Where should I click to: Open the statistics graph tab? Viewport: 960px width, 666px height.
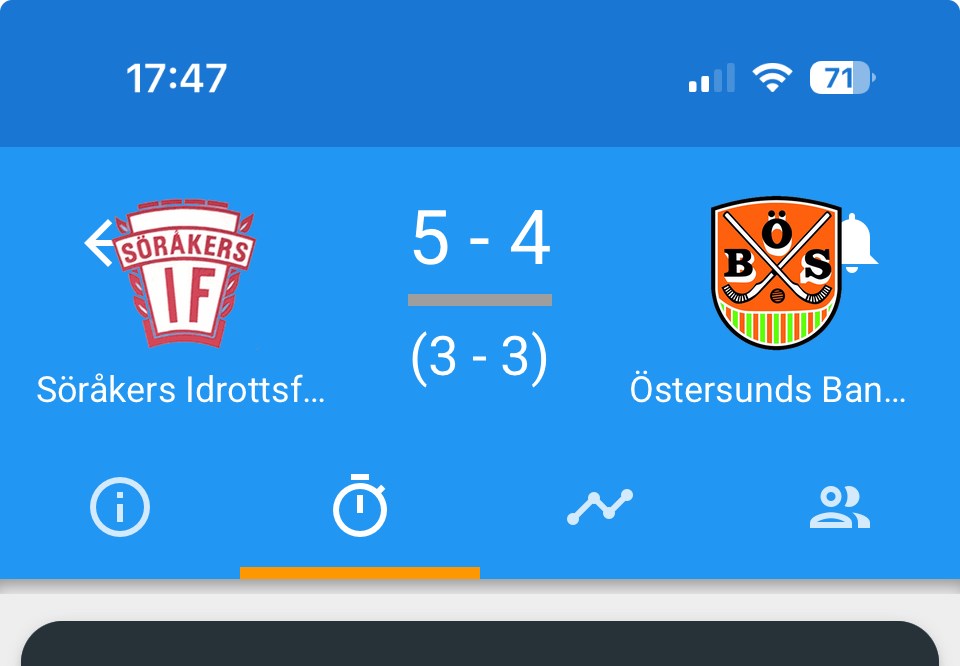[600, 508]
